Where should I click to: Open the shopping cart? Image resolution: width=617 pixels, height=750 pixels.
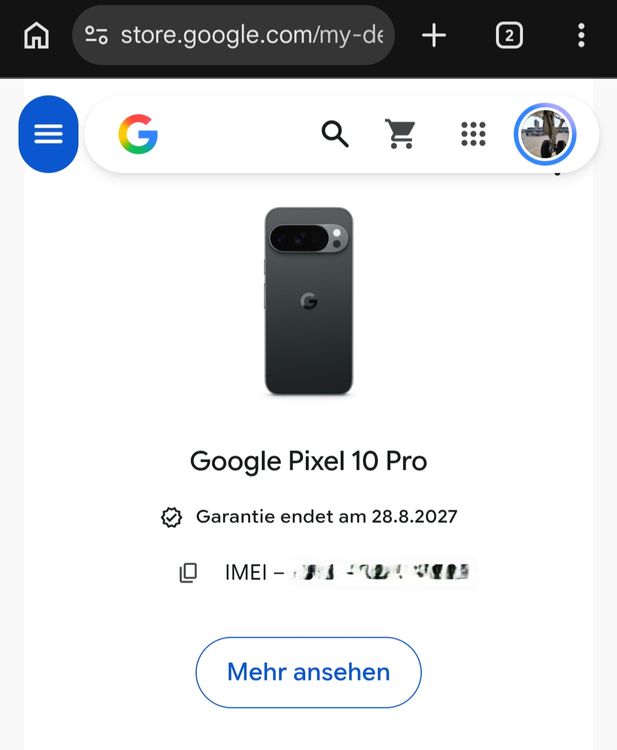click(x=400, y=134)
